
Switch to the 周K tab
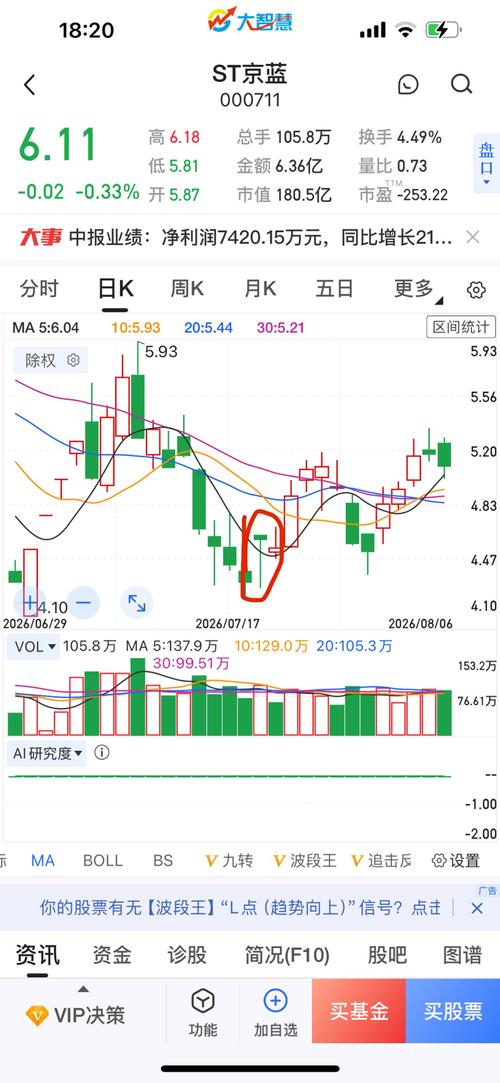(187, 289)
